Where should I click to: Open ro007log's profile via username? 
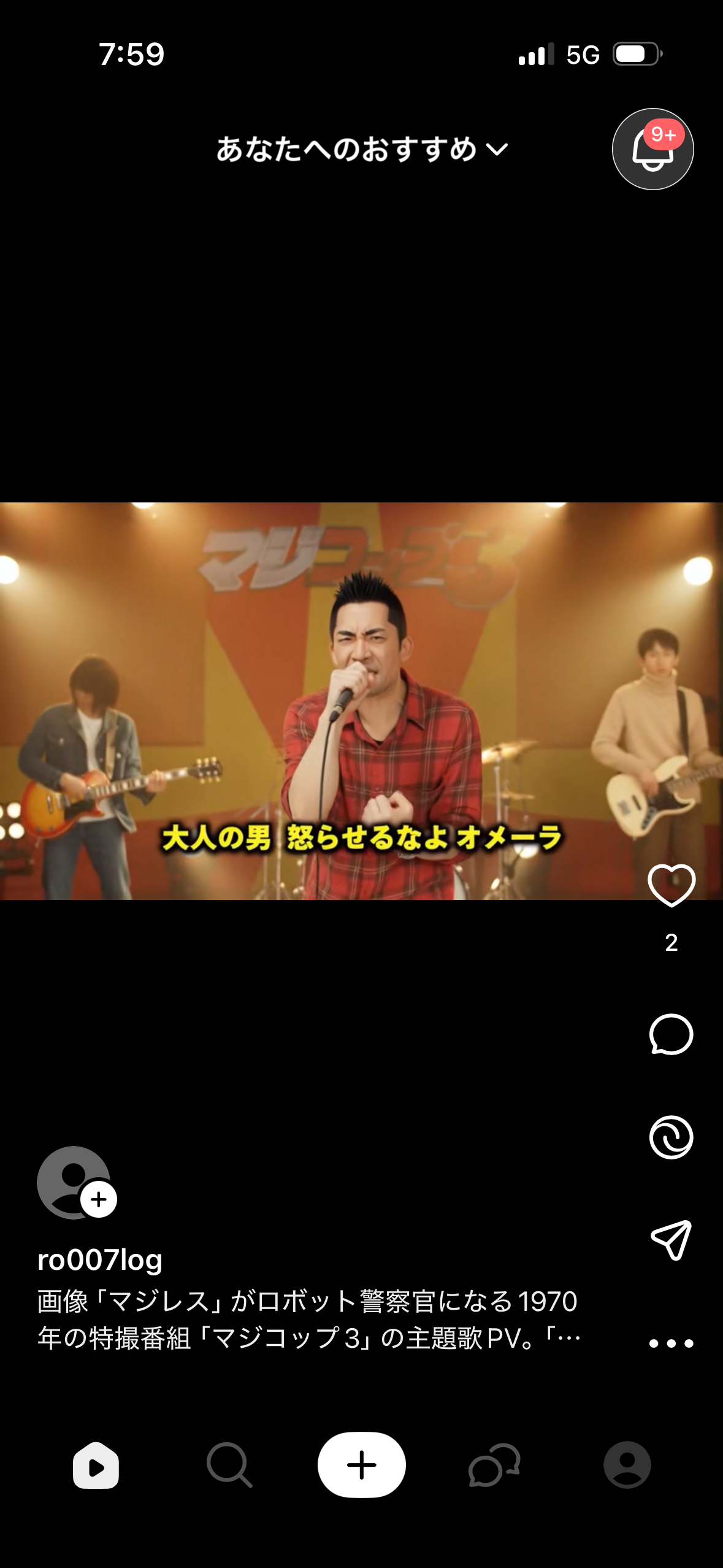click(x=100, y=1260)
